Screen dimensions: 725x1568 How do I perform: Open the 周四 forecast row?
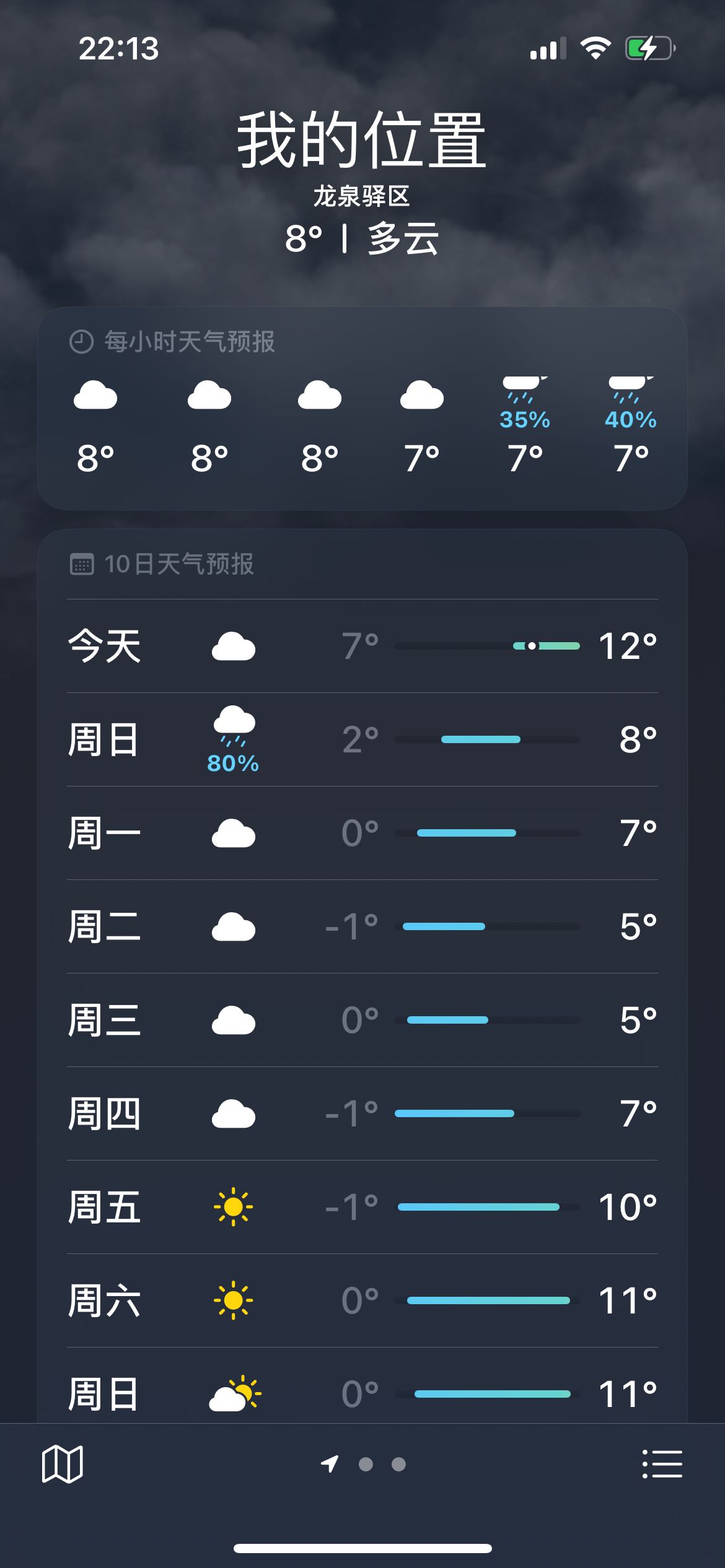point(362,1113)
